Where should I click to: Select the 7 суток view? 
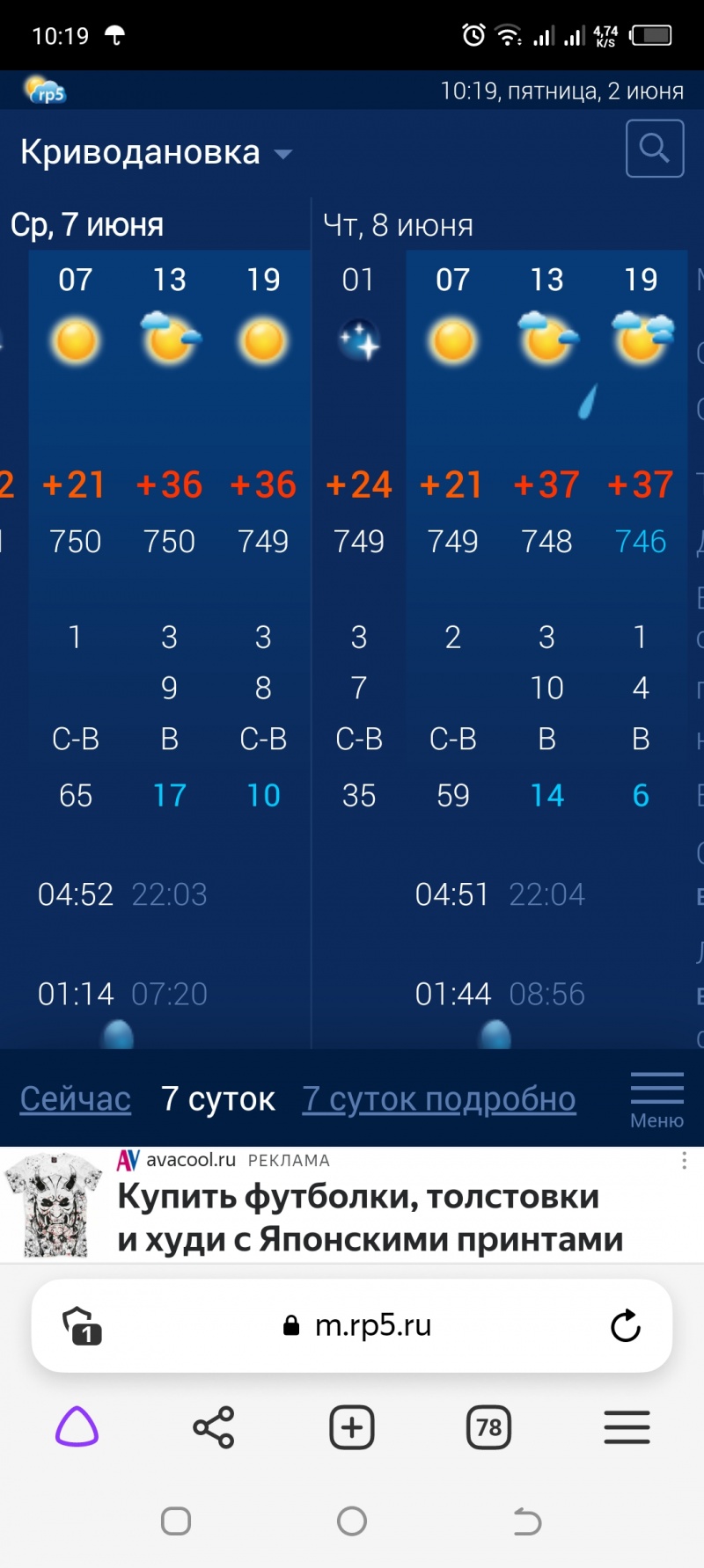point(217,1099)
